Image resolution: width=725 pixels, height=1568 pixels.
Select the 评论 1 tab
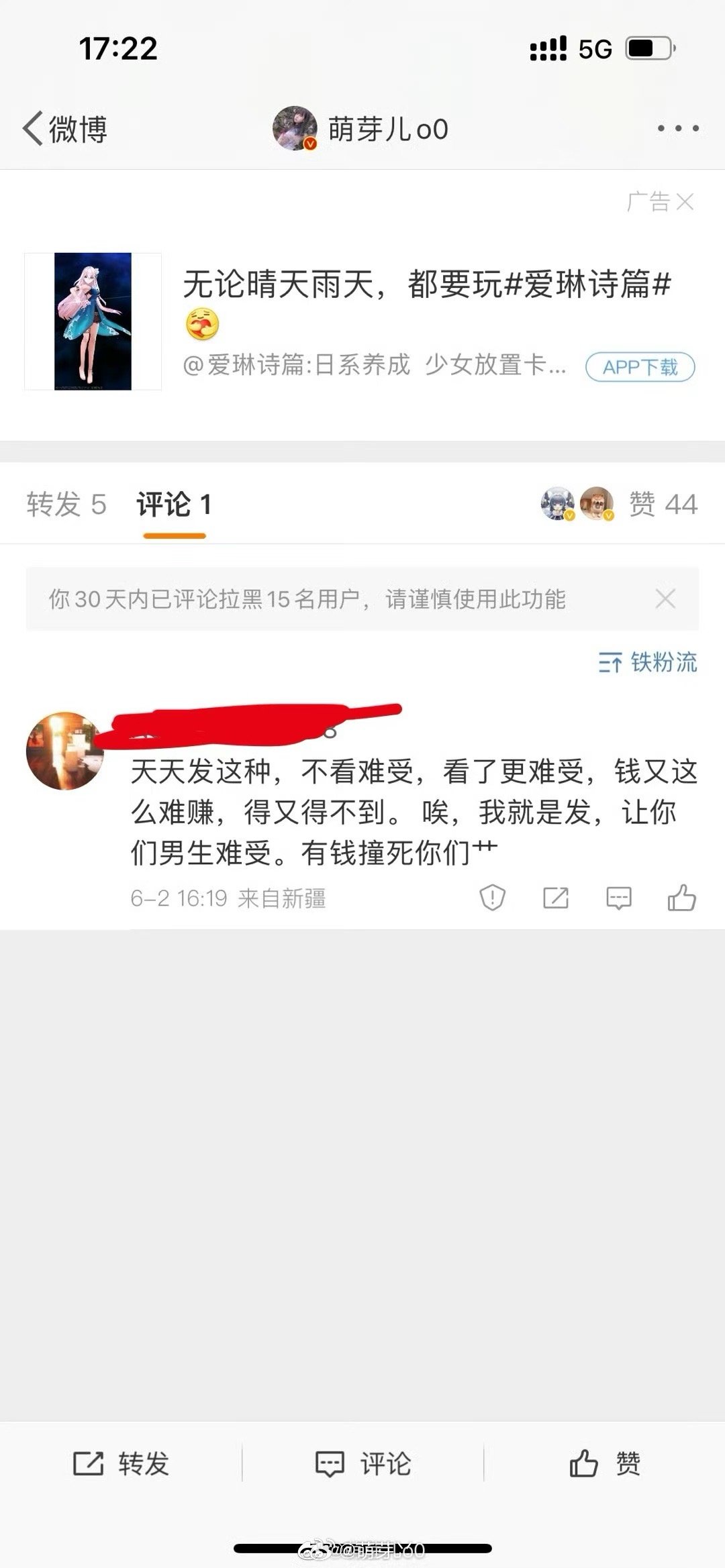pos(174,505)
